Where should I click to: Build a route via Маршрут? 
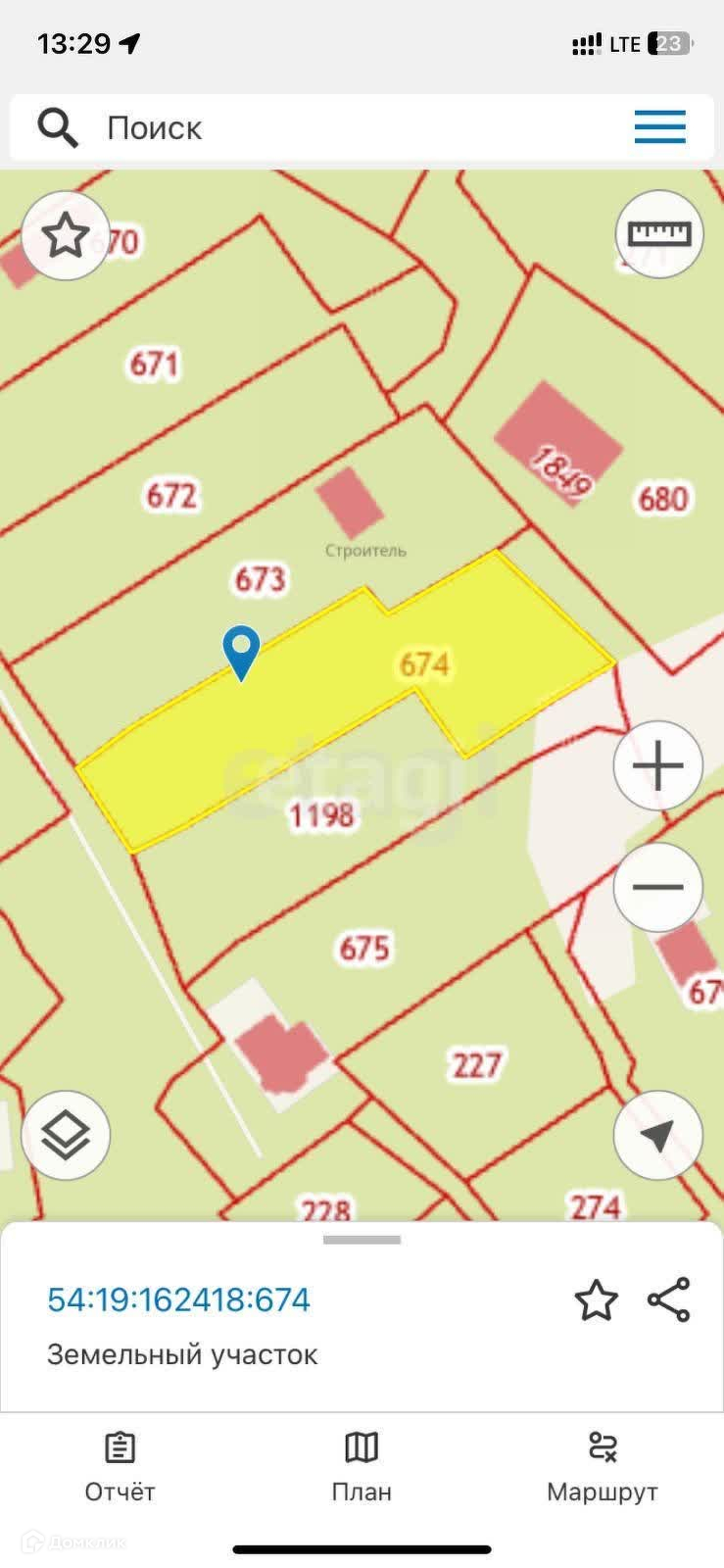click(x=602, y=1467)
